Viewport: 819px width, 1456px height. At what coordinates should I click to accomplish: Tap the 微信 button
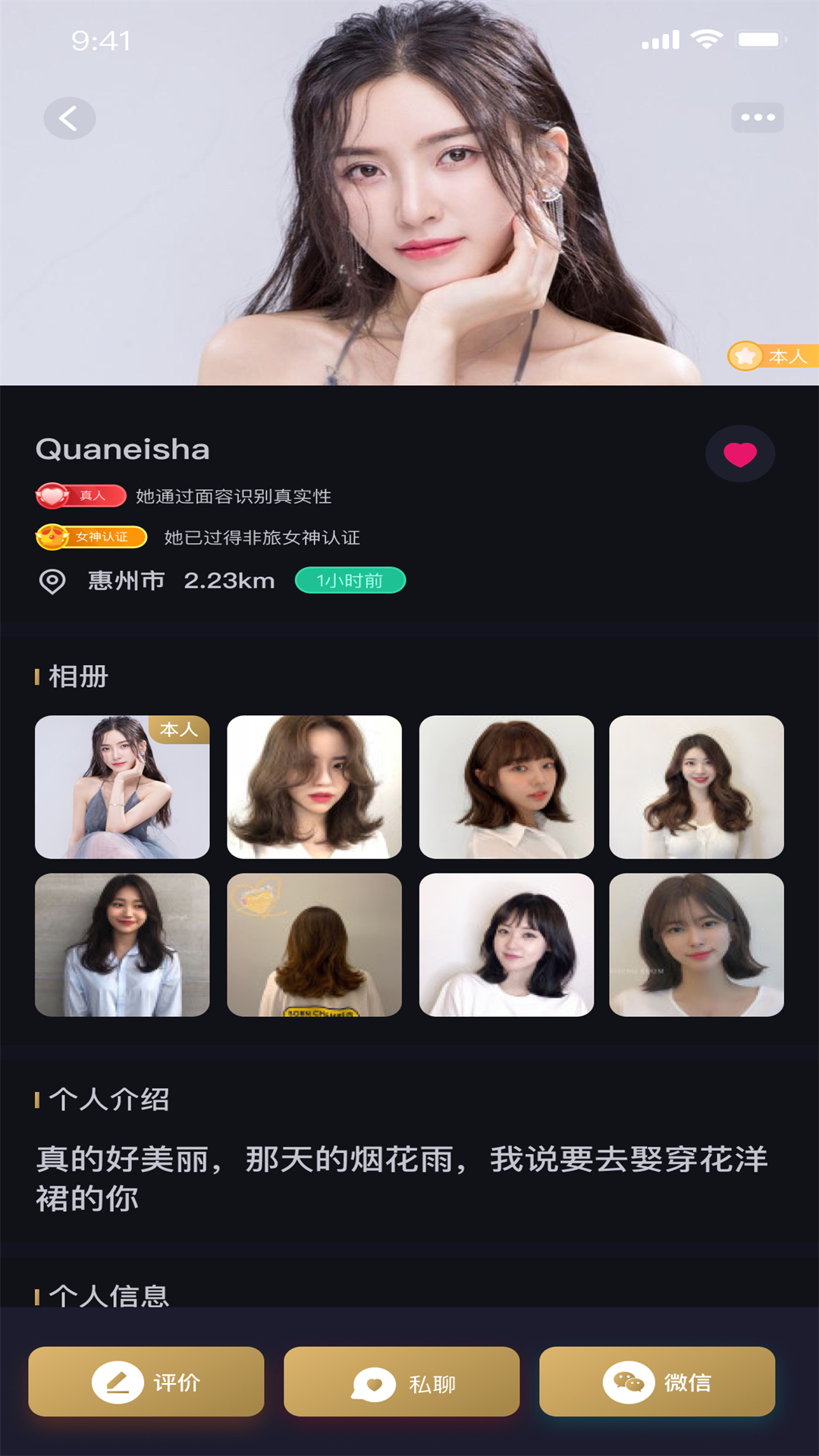(x=657, y=1382)
